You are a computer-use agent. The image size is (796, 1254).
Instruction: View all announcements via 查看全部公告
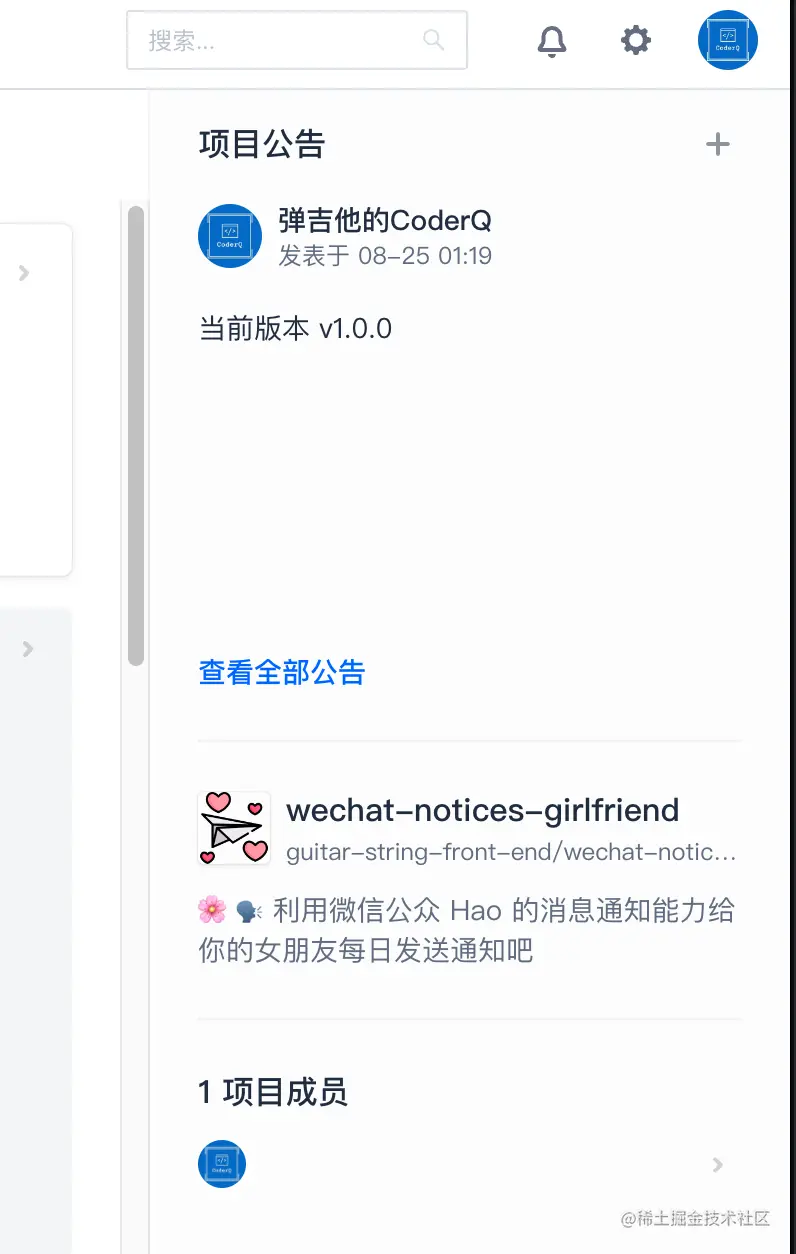tap(282, 672)
